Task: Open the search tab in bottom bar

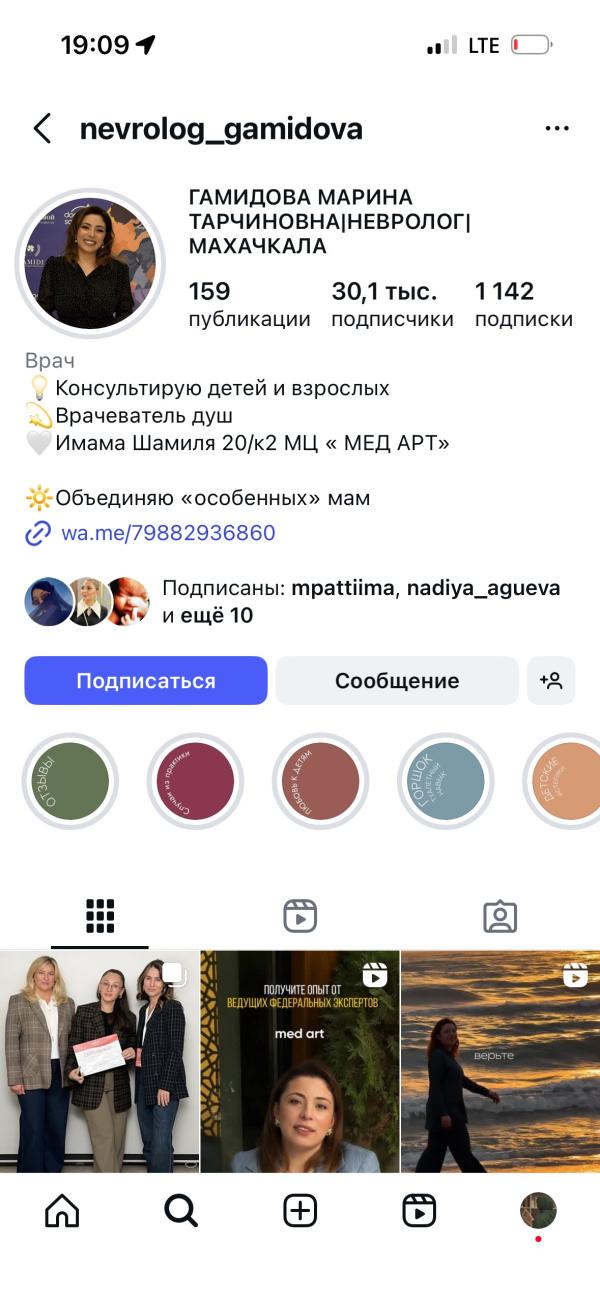Action: (x=181, y=1211)
